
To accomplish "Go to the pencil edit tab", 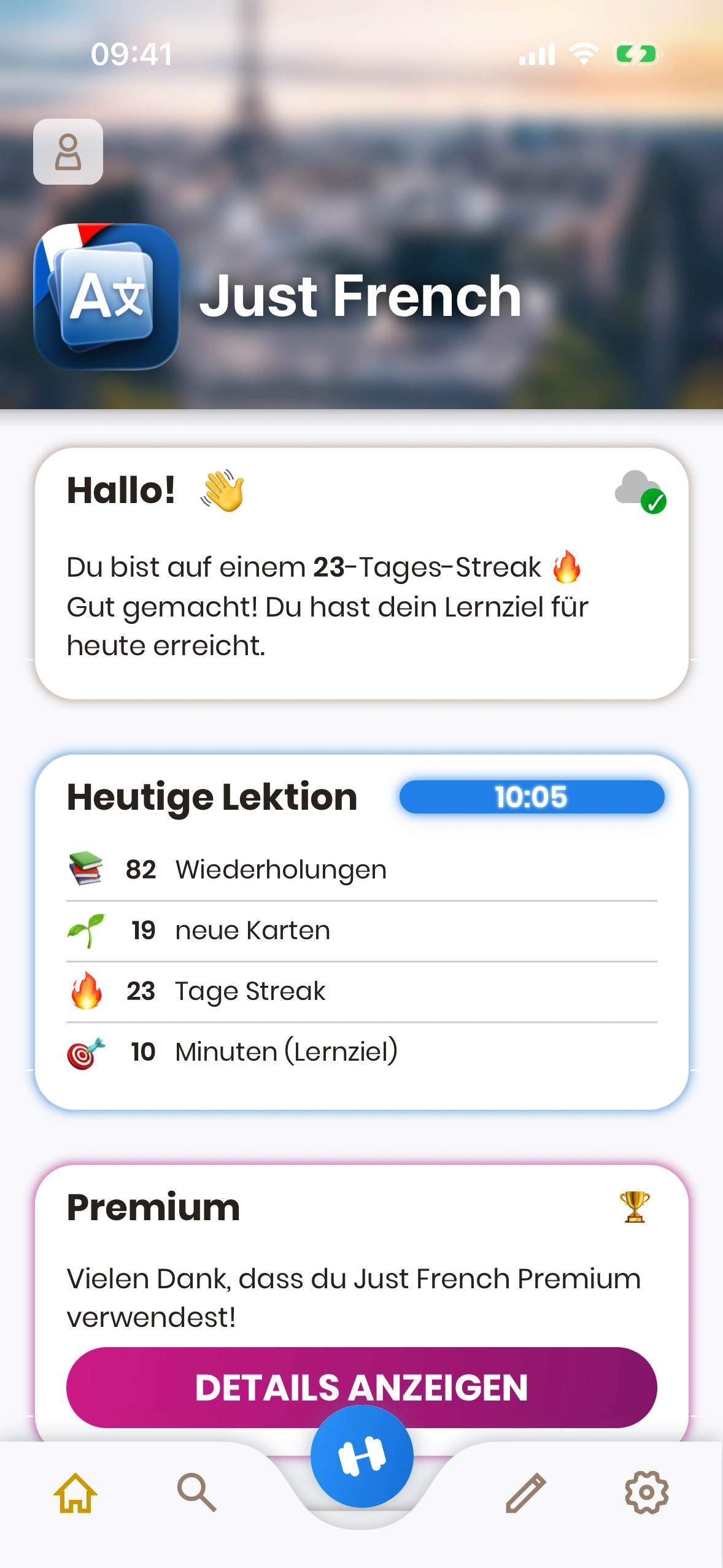I will click(x=525, y=1493).
